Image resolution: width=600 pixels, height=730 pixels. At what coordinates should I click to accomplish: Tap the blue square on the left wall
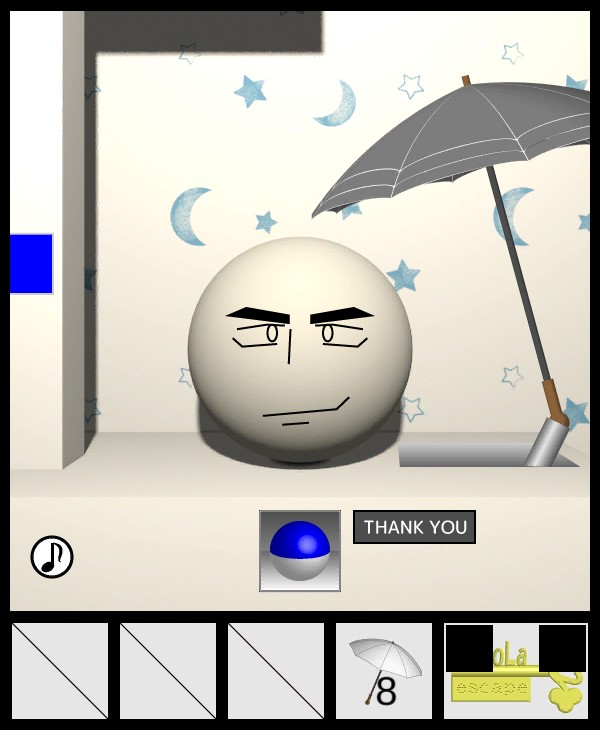[x=31, y=264]
